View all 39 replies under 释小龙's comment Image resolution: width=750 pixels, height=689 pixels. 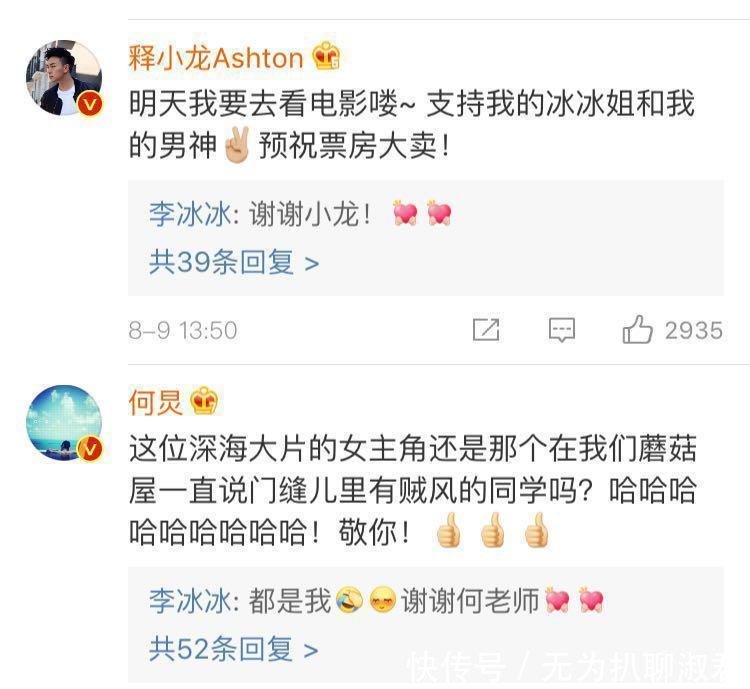234,263
